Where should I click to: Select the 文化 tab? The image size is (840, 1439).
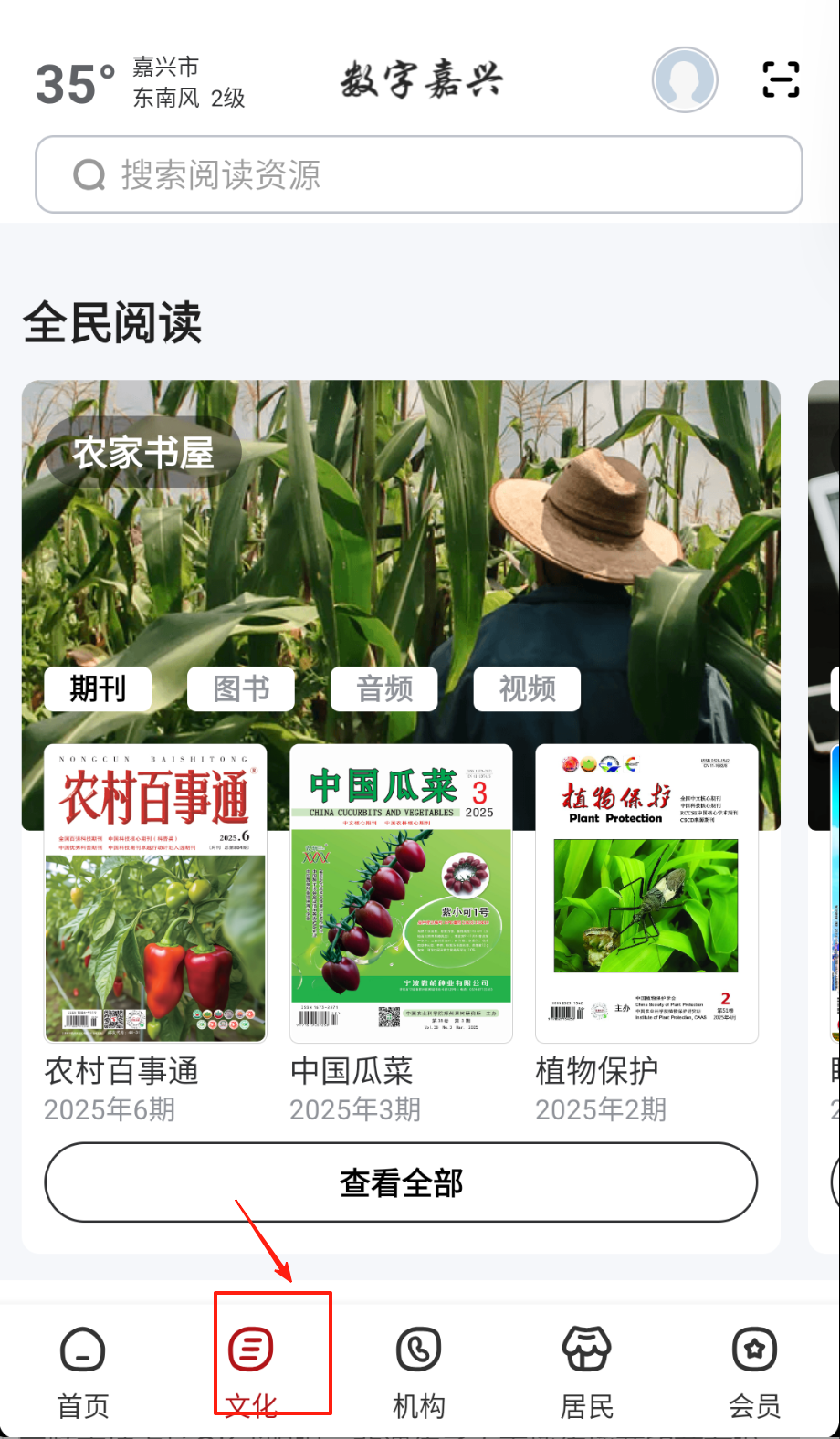point(251,1371)
